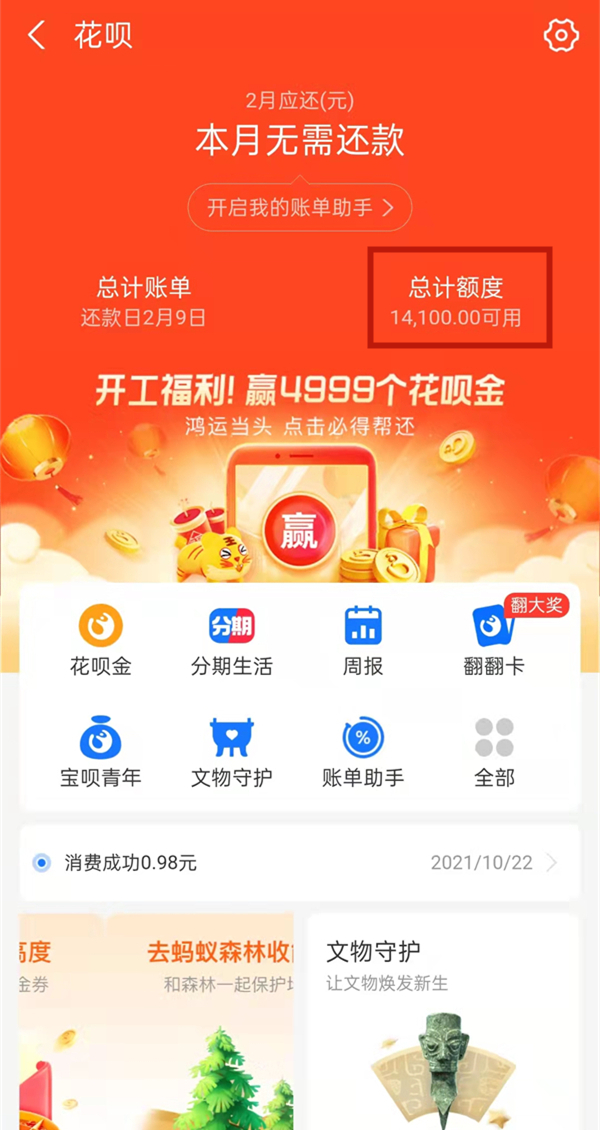Tap the 赢 button on the banner
The height and width of the screenshot is (1130, 600).
[298, 531]
